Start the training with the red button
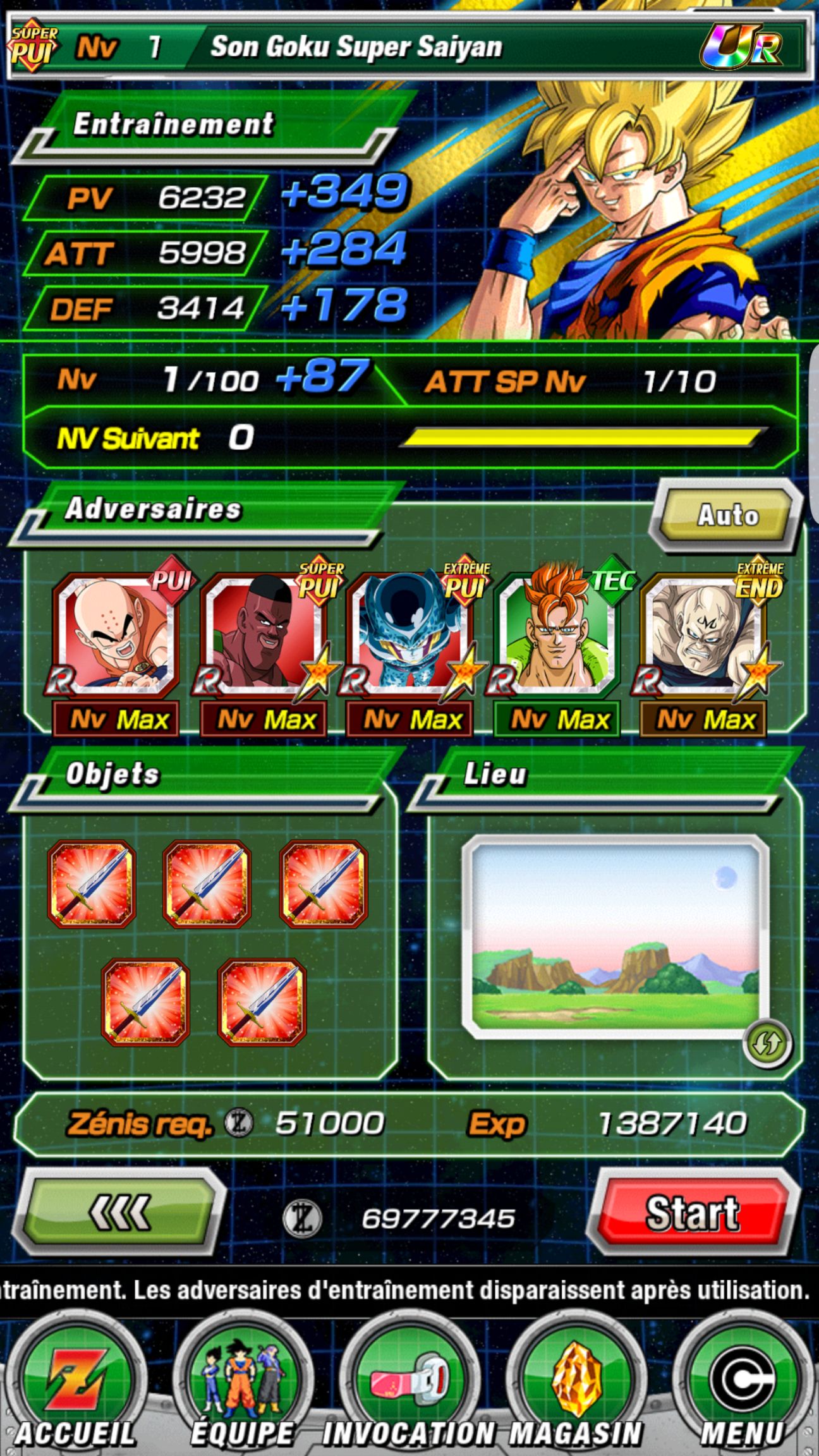The height and width of the screenshot is (1456, 819). 693,1211
